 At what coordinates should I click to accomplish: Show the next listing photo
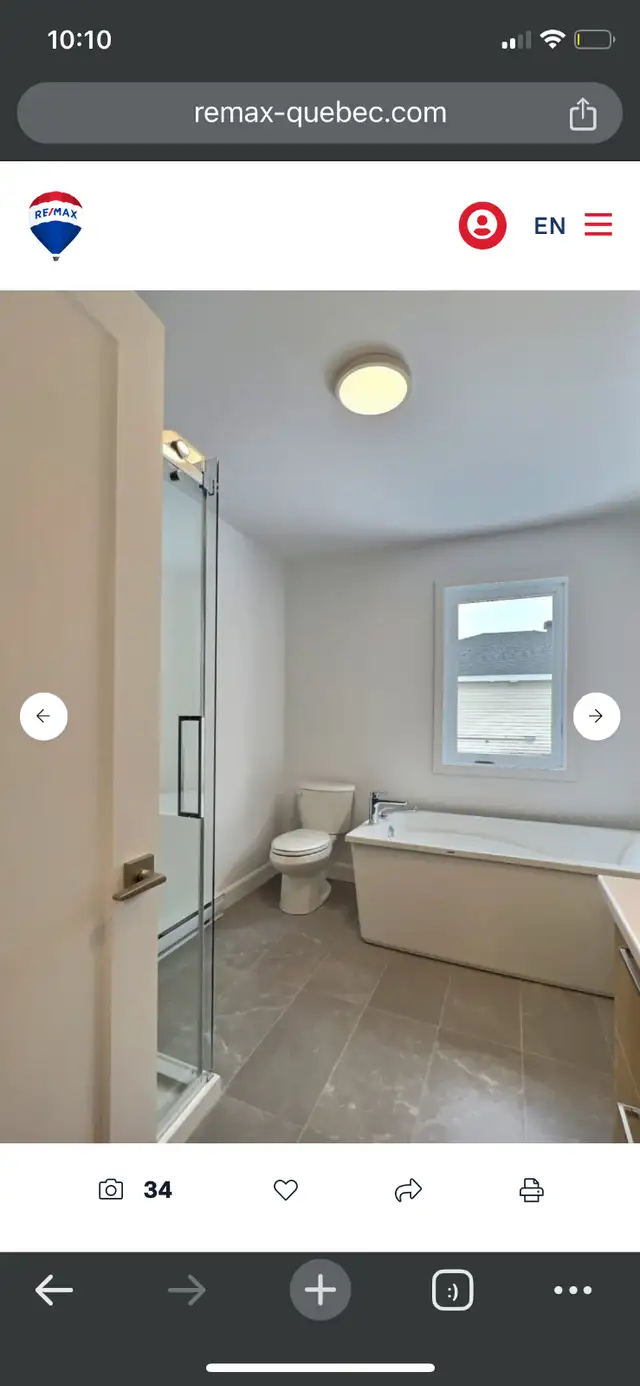pos(597,716)
